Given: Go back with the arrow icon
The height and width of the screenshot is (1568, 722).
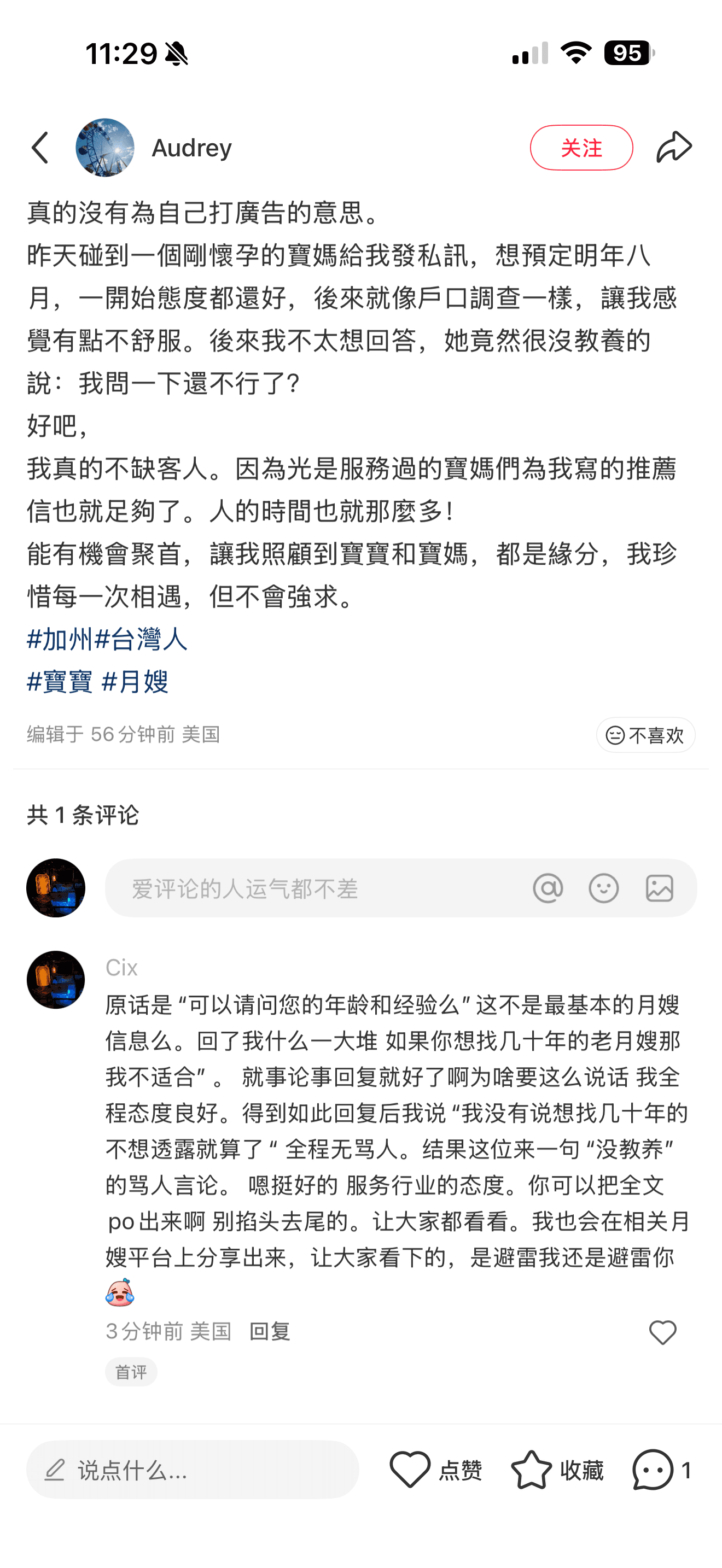Looking at the screenshot, I should [40, 148].
